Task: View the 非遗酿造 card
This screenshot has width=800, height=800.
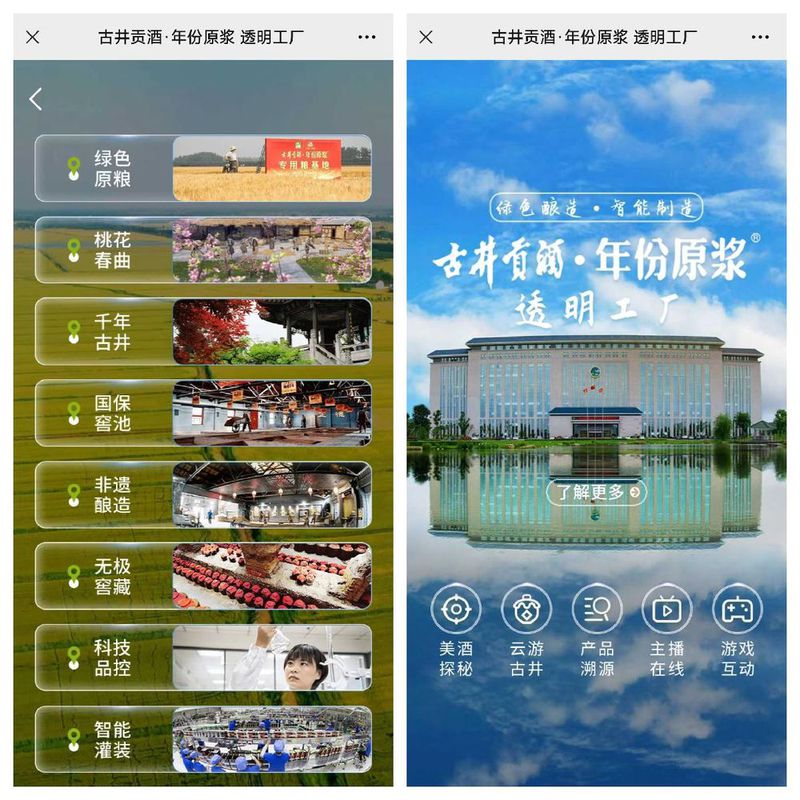Action: click(203, 494)
